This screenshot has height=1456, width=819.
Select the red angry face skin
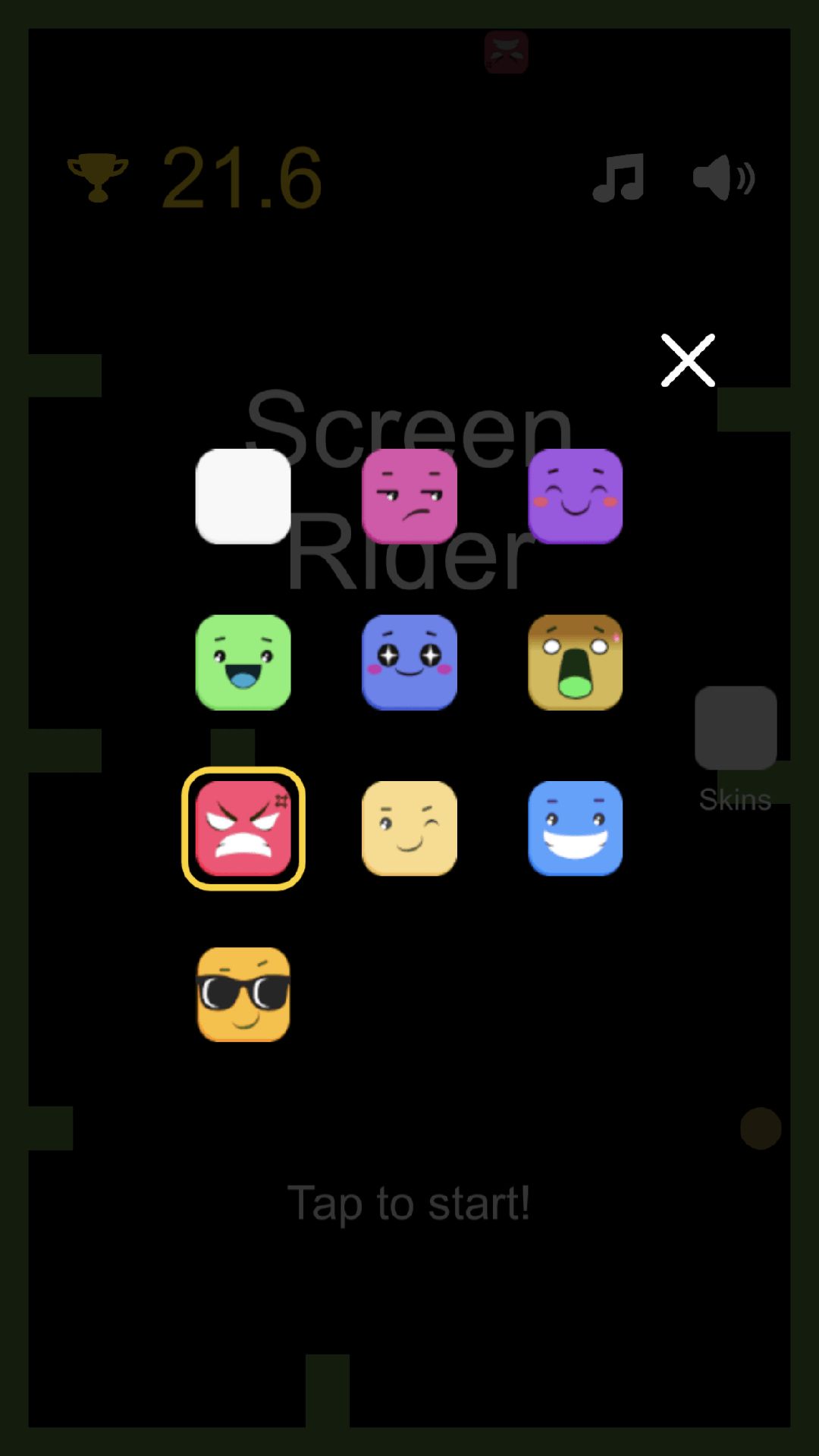tap(243, 828)
